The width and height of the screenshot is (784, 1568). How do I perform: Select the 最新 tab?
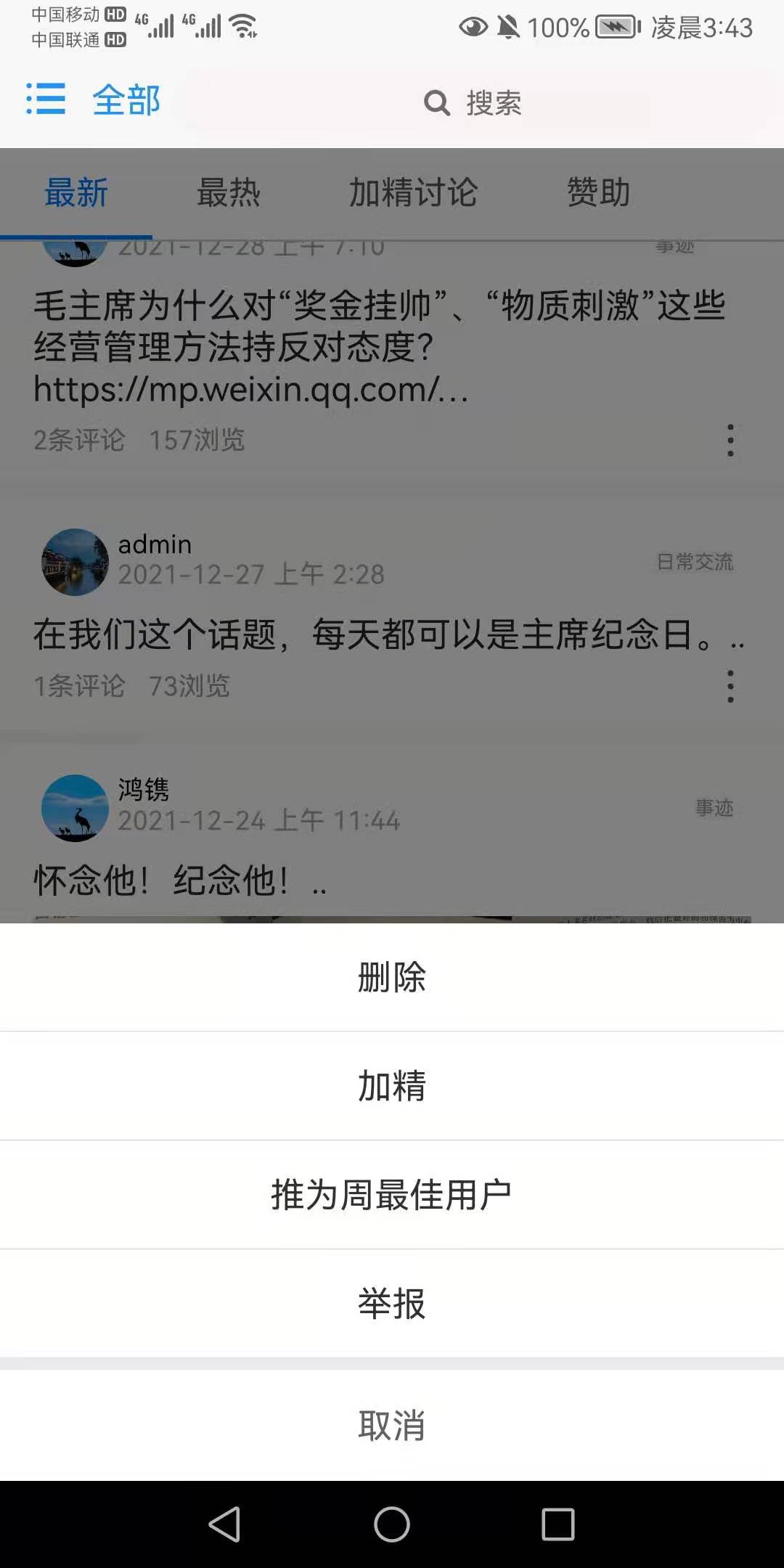[x=76, y=193]
